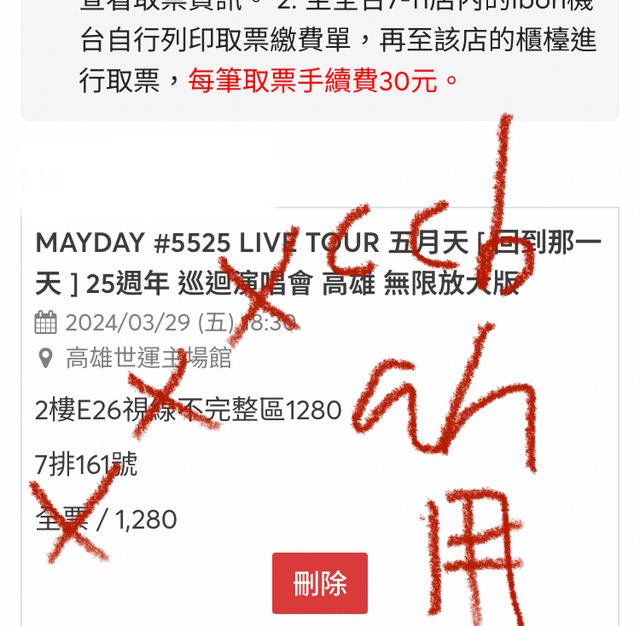Delete the MAYDAY ticket order
This screenshot has height=626, width=640.
point(319,583)
